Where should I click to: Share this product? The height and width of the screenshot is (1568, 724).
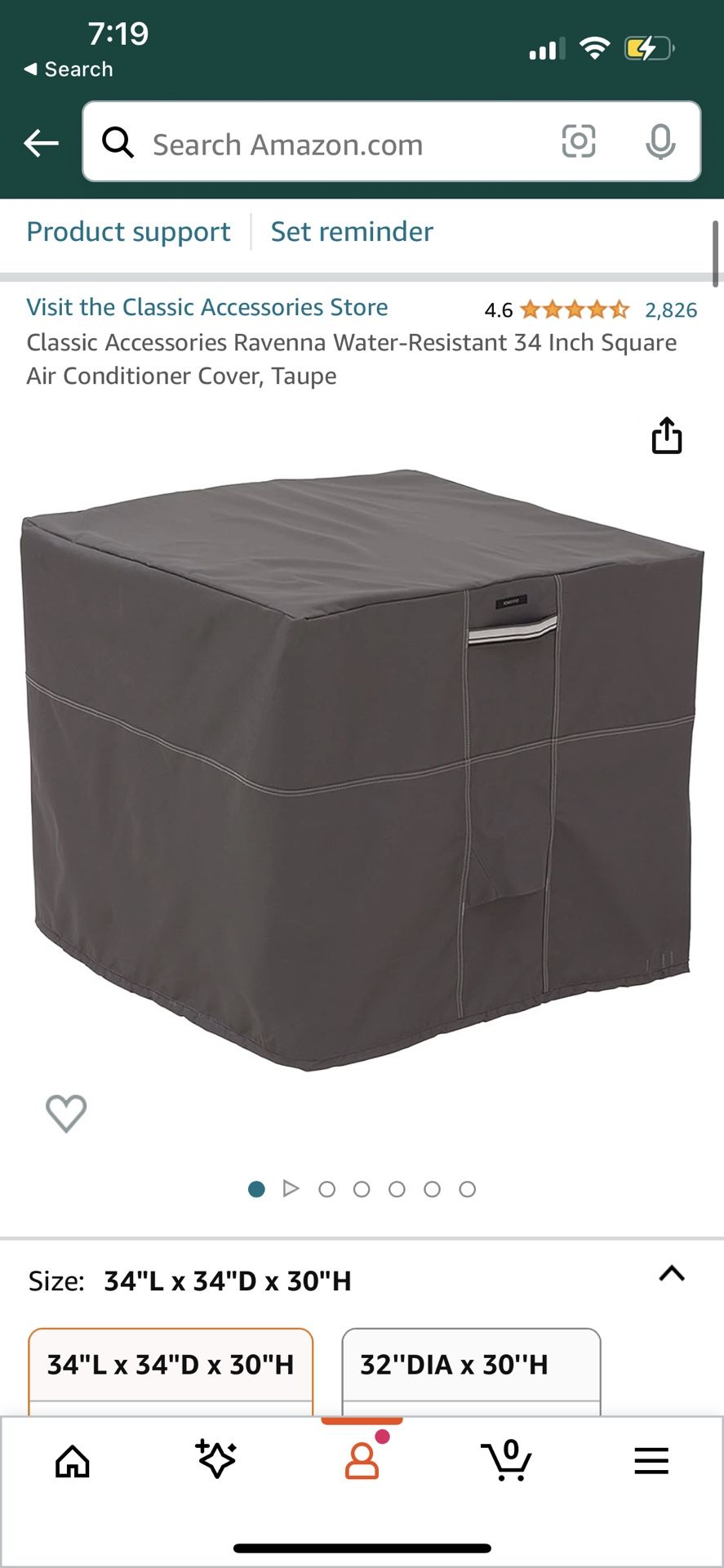666,435
